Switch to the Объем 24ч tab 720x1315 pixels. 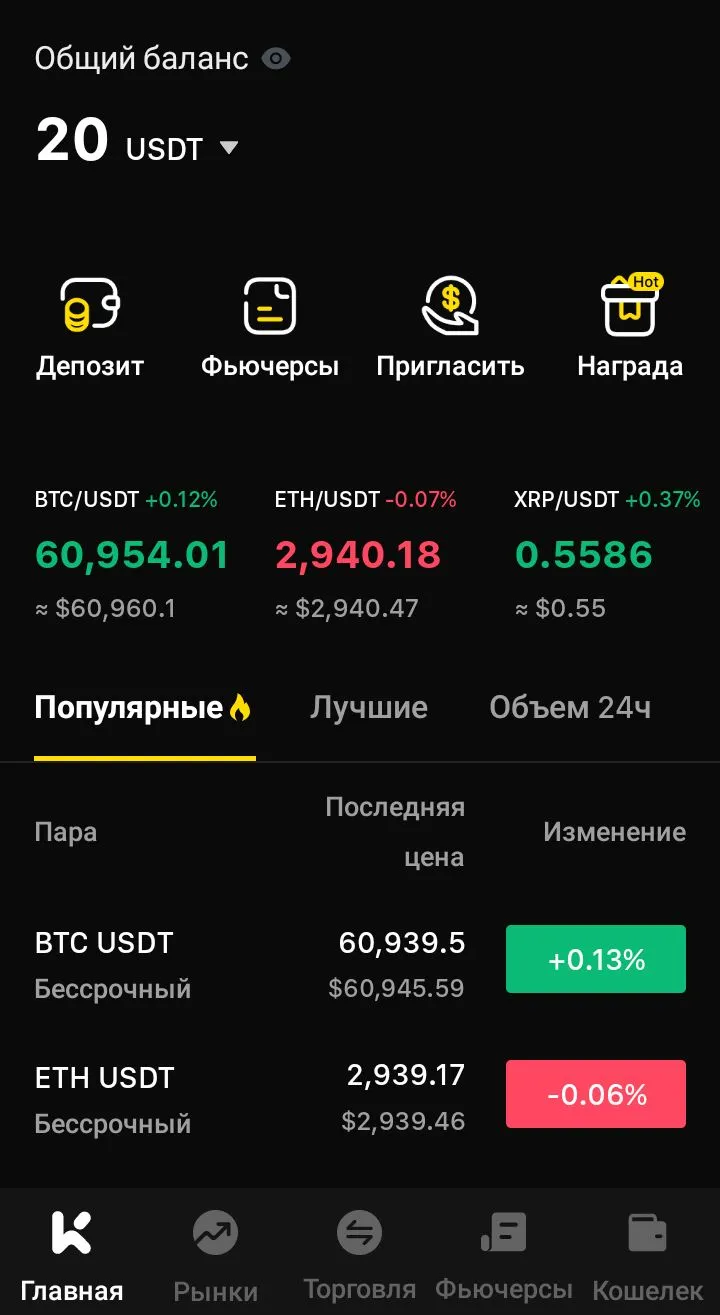[570, 708]
